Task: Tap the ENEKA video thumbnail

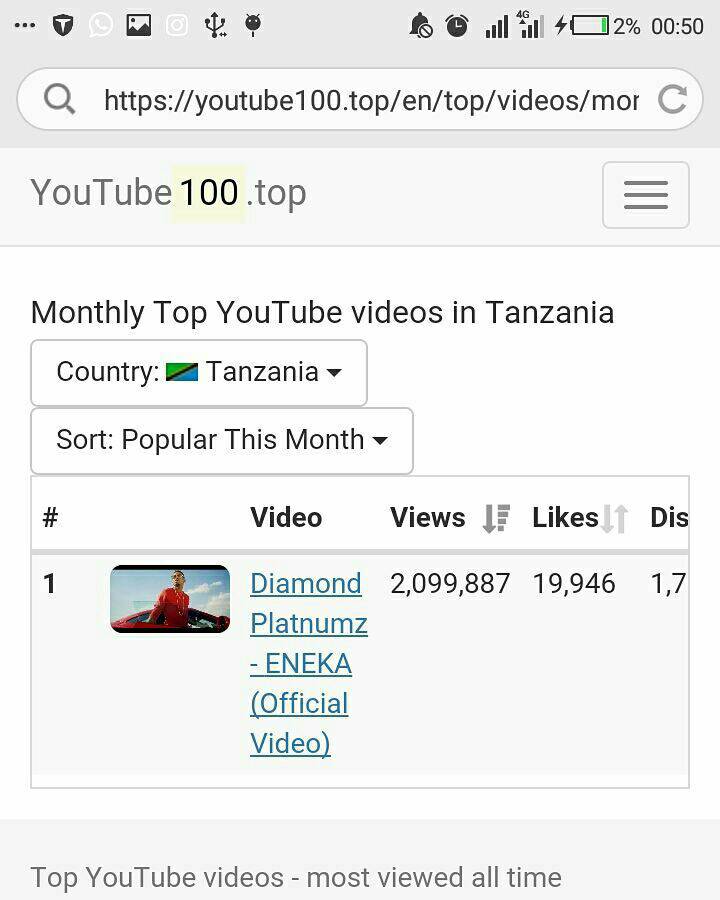Action: tap(170, 599)
